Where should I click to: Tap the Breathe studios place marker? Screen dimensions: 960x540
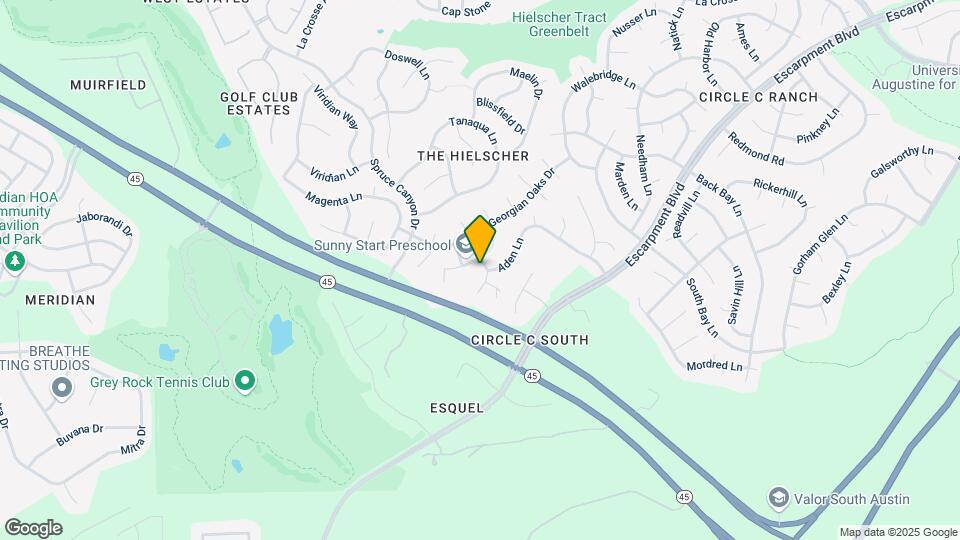tap(62, 385)
